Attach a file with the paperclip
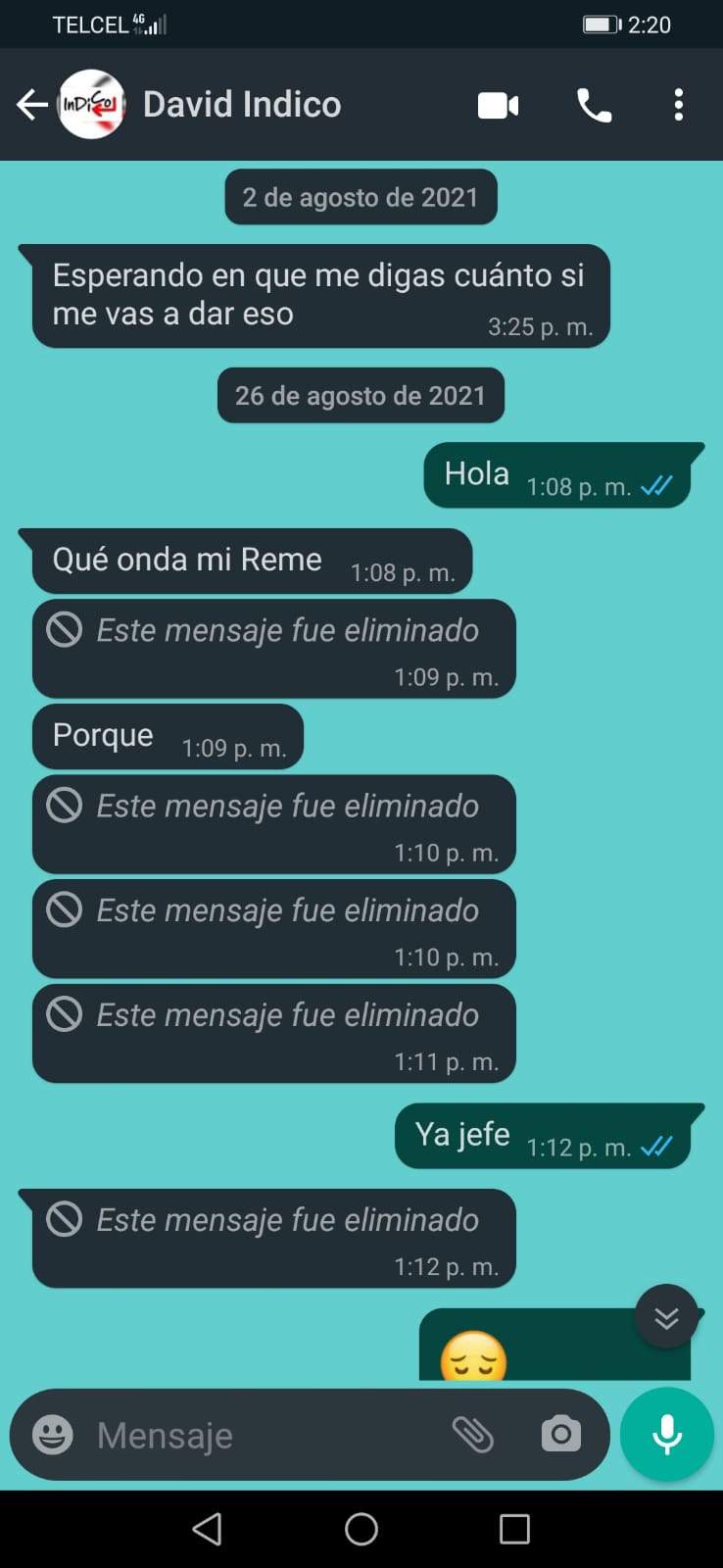Image resolution: width=723 pixels, height=1568 pixels. [472, 1435]
